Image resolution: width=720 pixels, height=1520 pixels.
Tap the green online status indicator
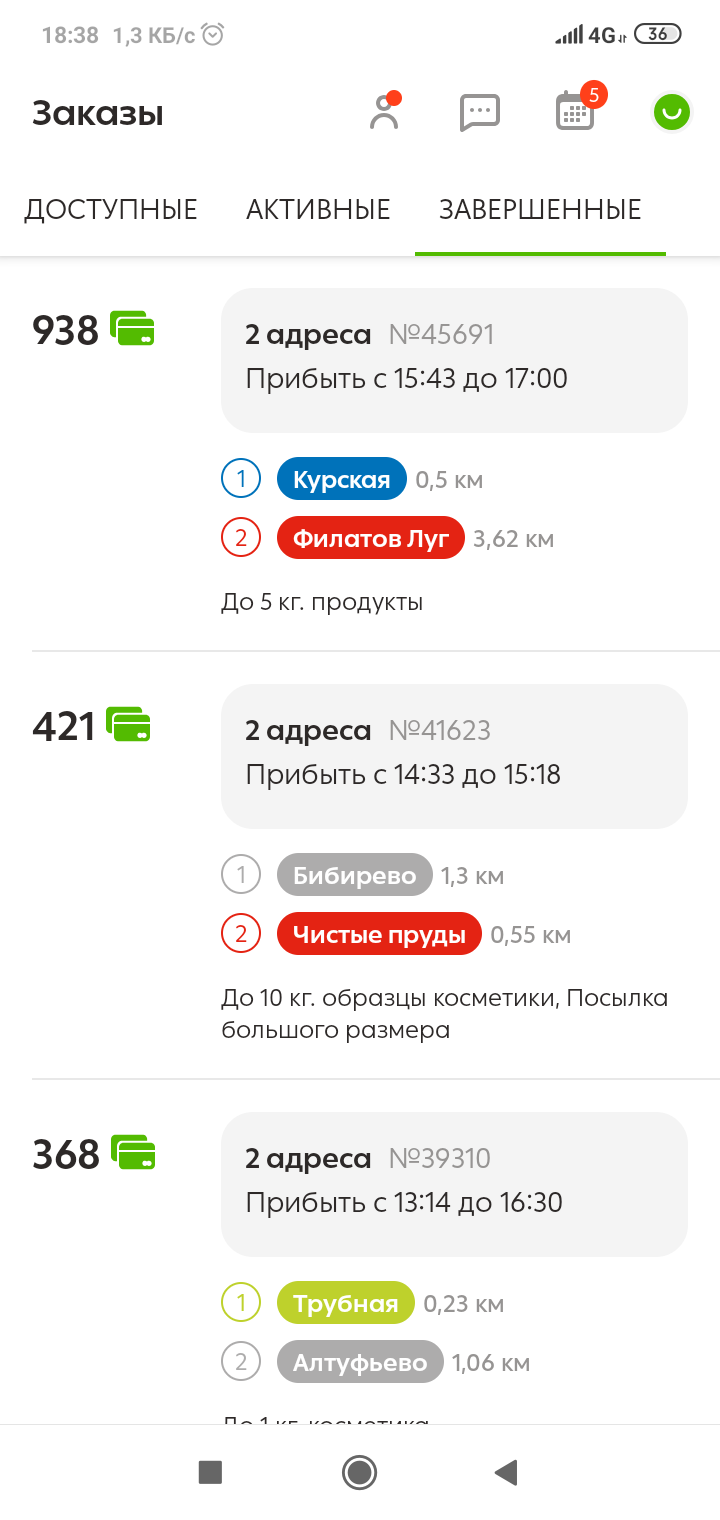pyautogui.click(x=671, y=112)
